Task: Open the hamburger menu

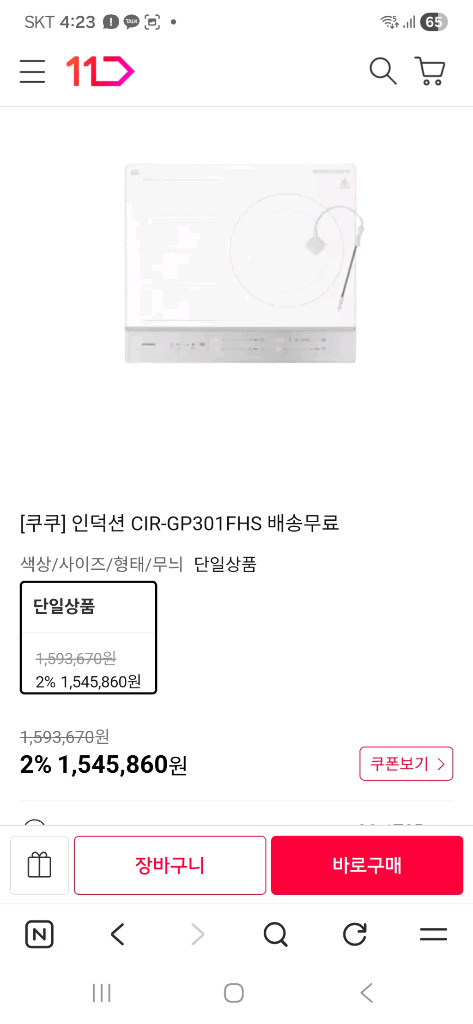Action: [x=32, y=71]
